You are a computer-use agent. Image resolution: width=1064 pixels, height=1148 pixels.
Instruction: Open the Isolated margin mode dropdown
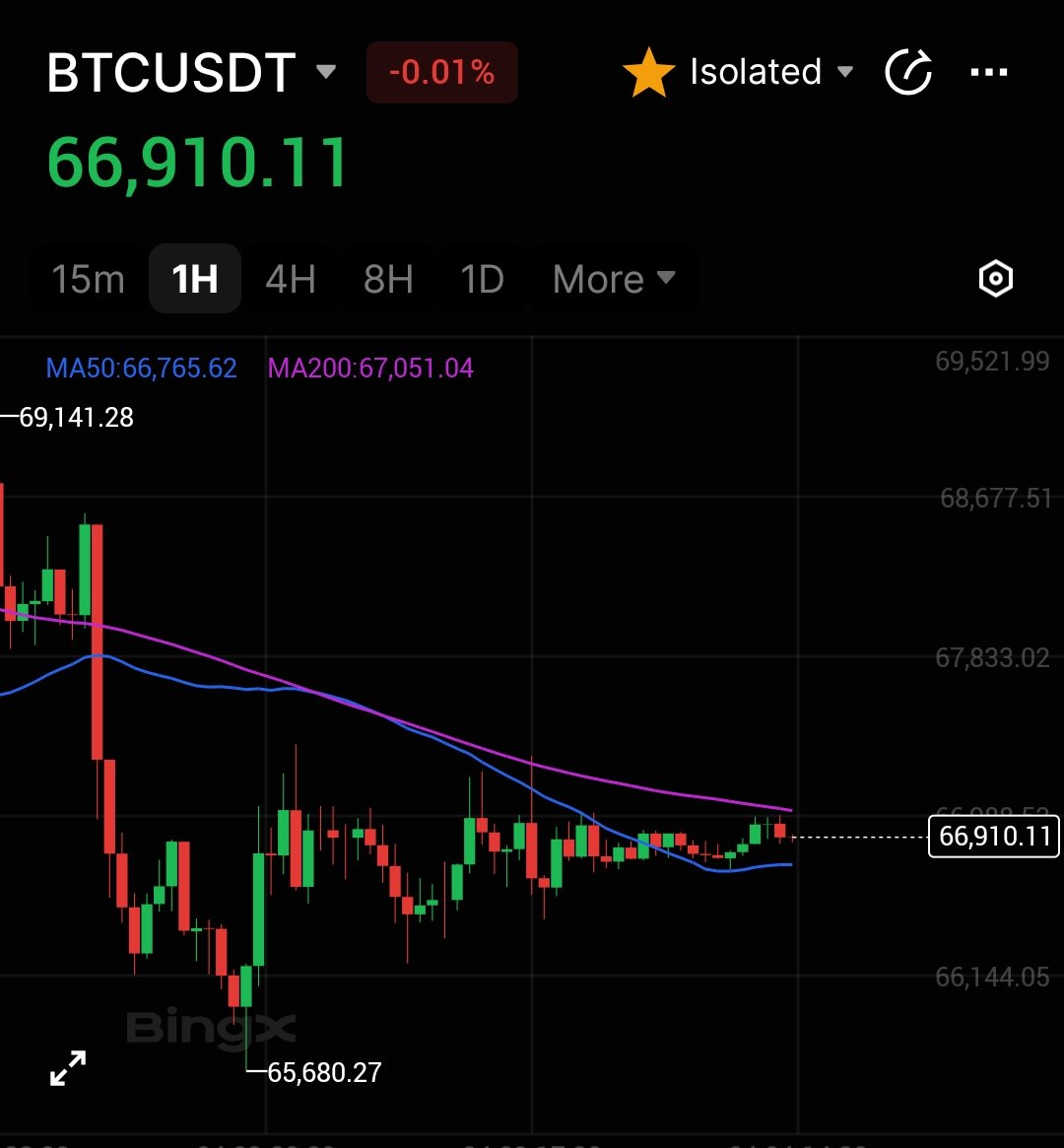coord(770,72)
